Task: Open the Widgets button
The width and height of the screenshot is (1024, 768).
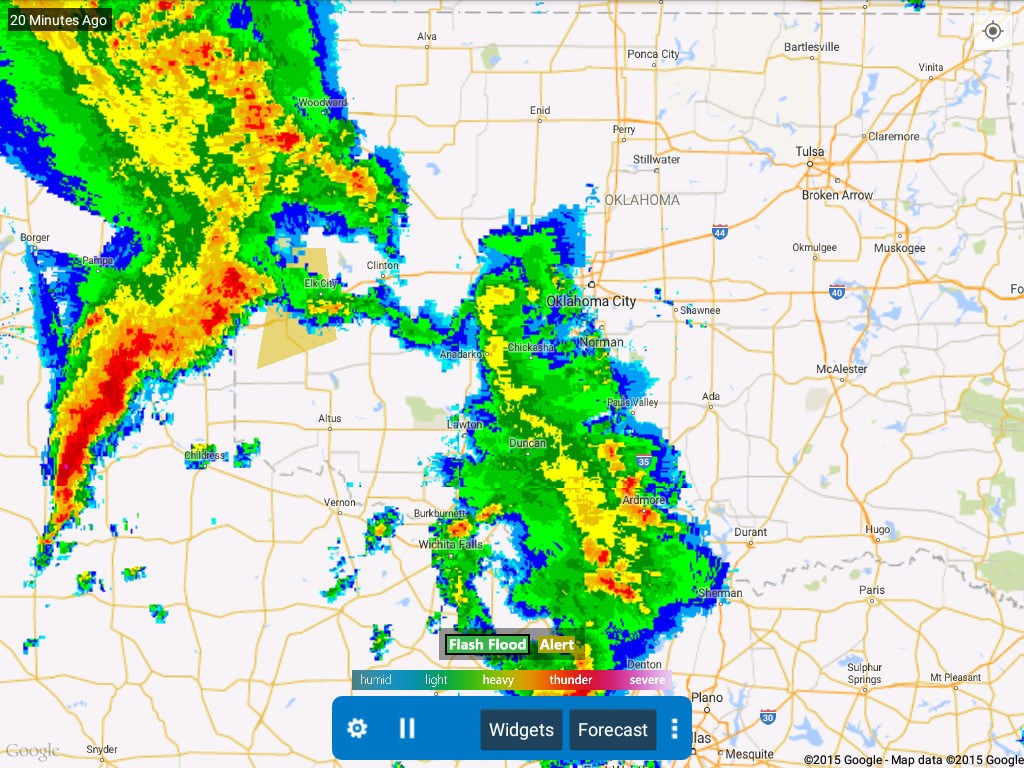Action: click(521, 730)
